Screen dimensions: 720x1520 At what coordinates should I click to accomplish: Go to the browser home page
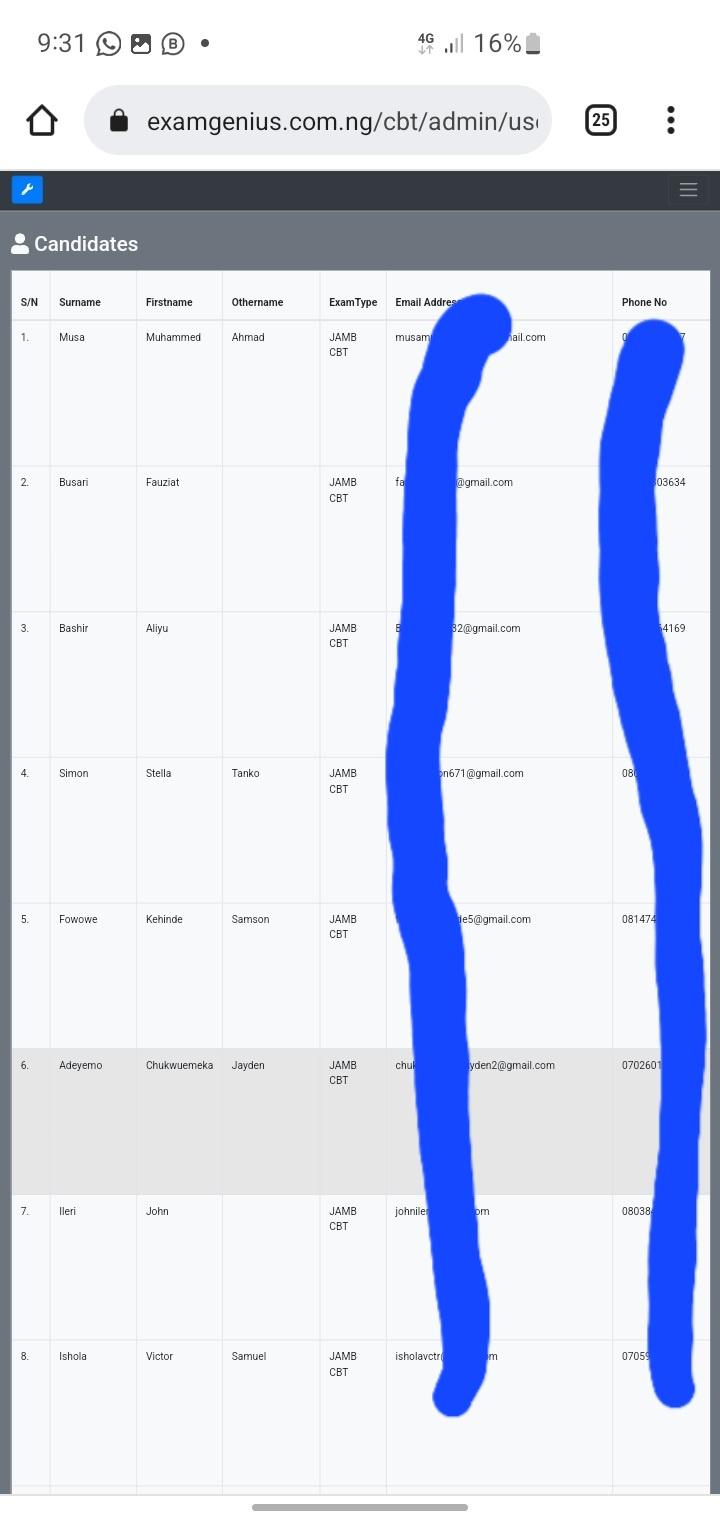[x=42, y=121]
